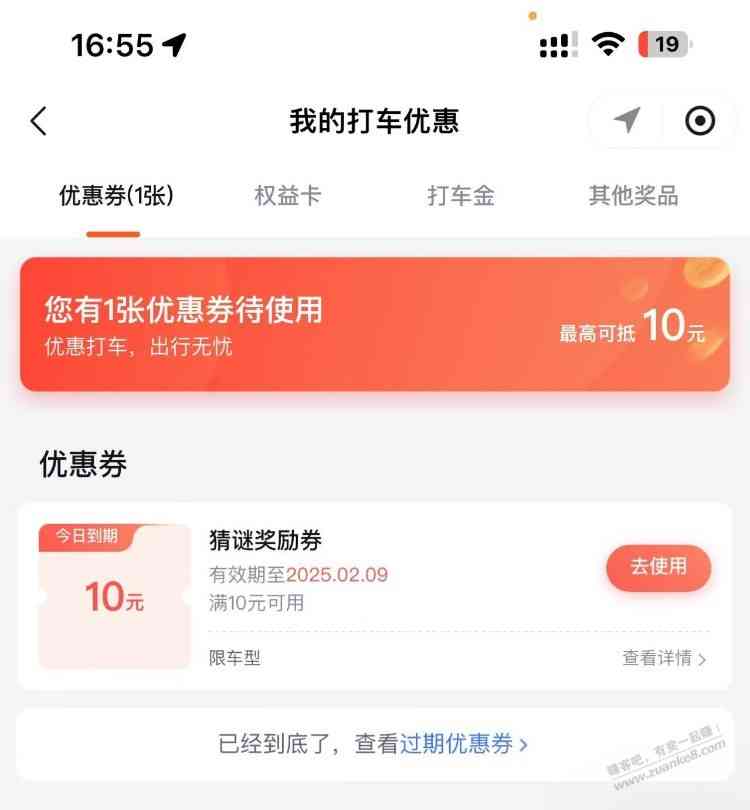Tap the circular target icon in header
This screenshot has height=810, width=750.
point(699,121)
